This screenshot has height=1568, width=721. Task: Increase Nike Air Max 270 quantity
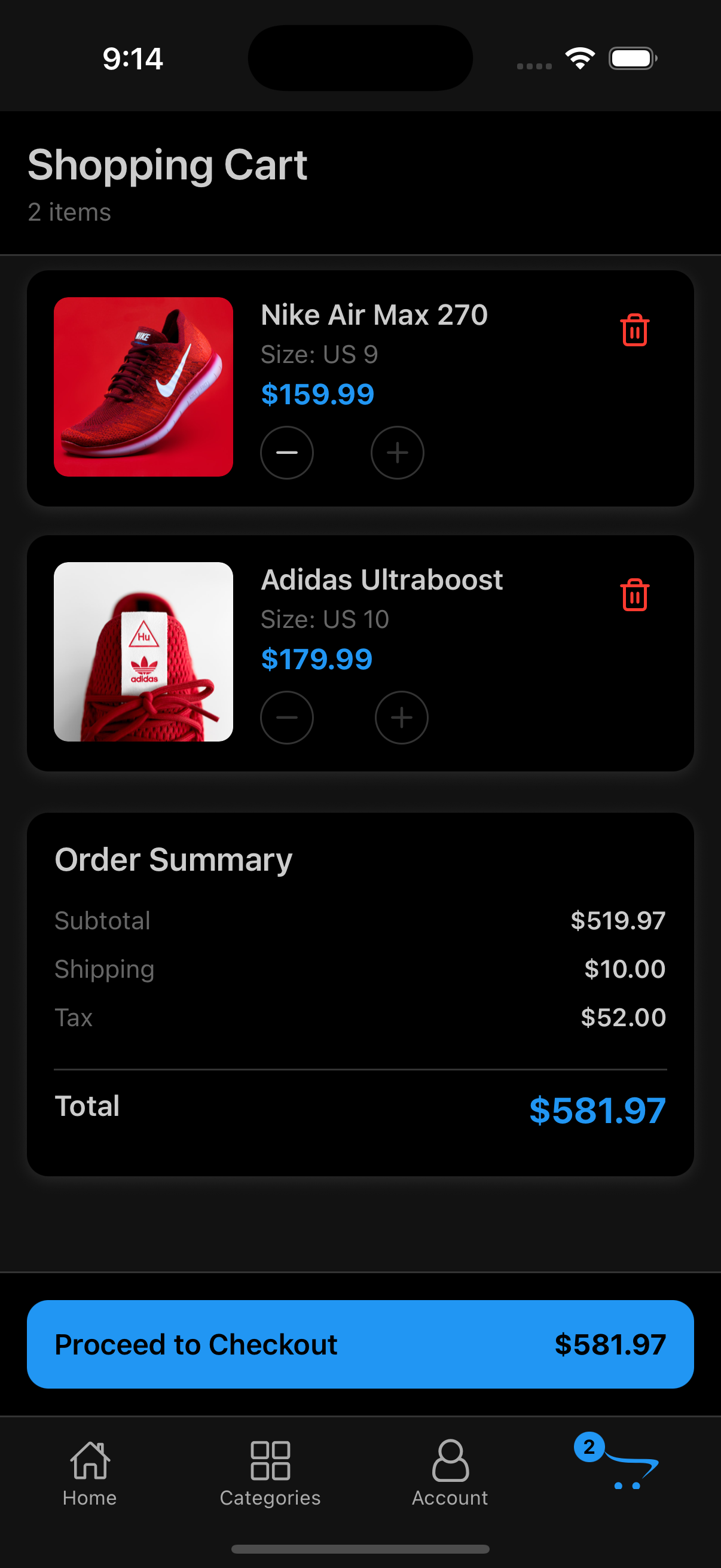398,453
